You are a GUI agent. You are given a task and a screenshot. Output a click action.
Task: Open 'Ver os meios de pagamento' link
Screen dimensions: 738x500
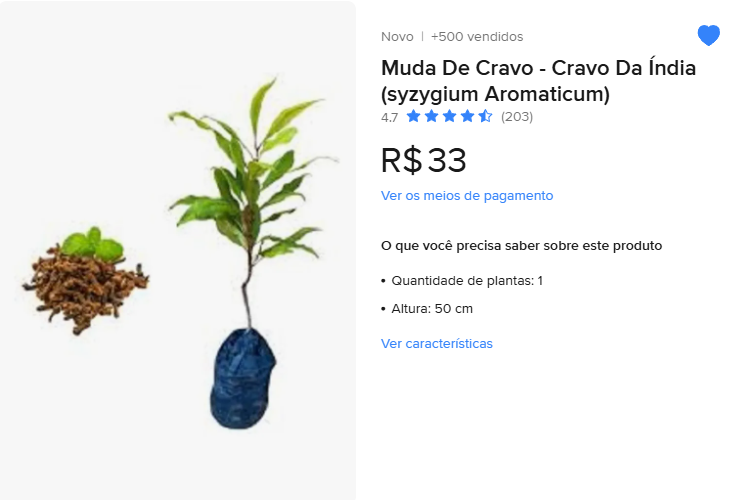pos(466,196)
